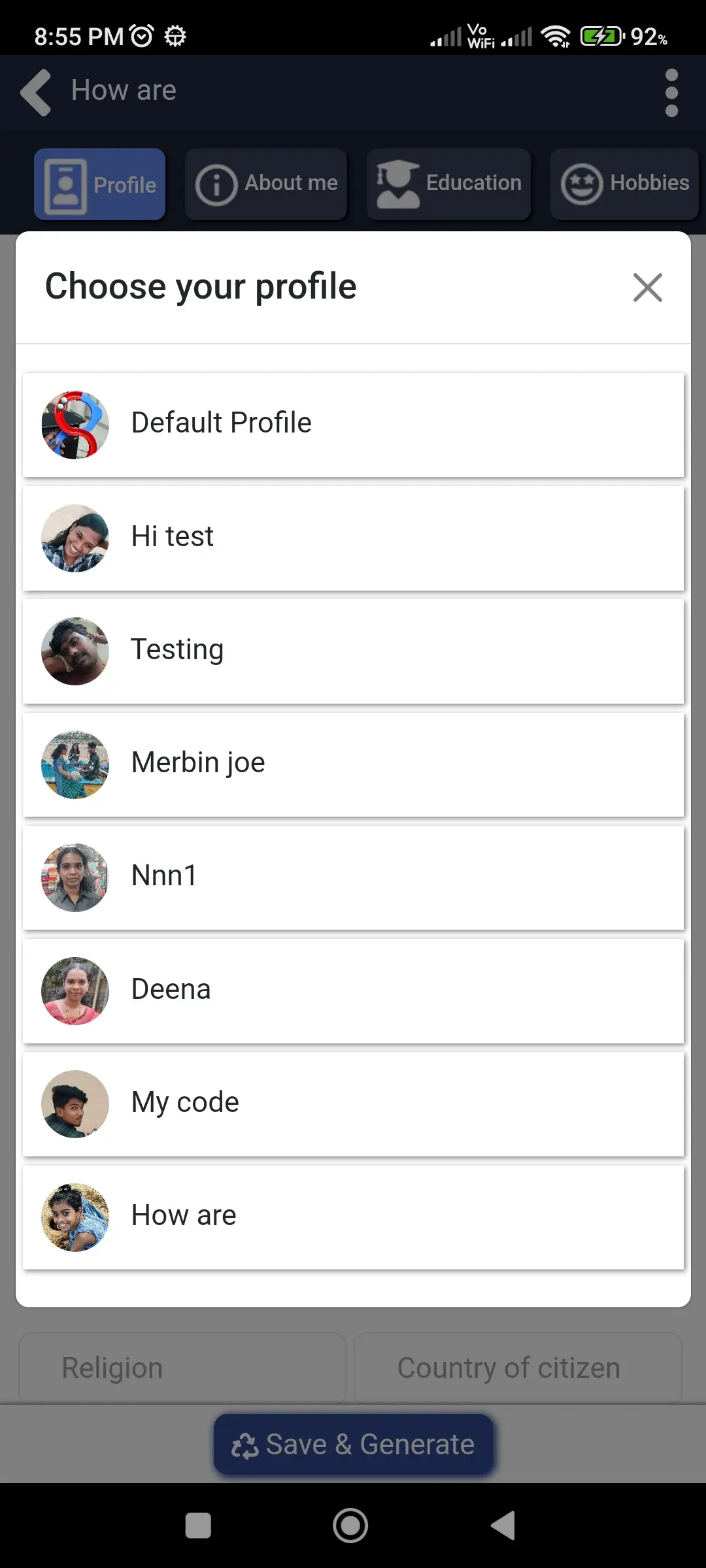Tap the About me info icon
The height and width of the screenshot is (1568, 706).
pos(216,184)
